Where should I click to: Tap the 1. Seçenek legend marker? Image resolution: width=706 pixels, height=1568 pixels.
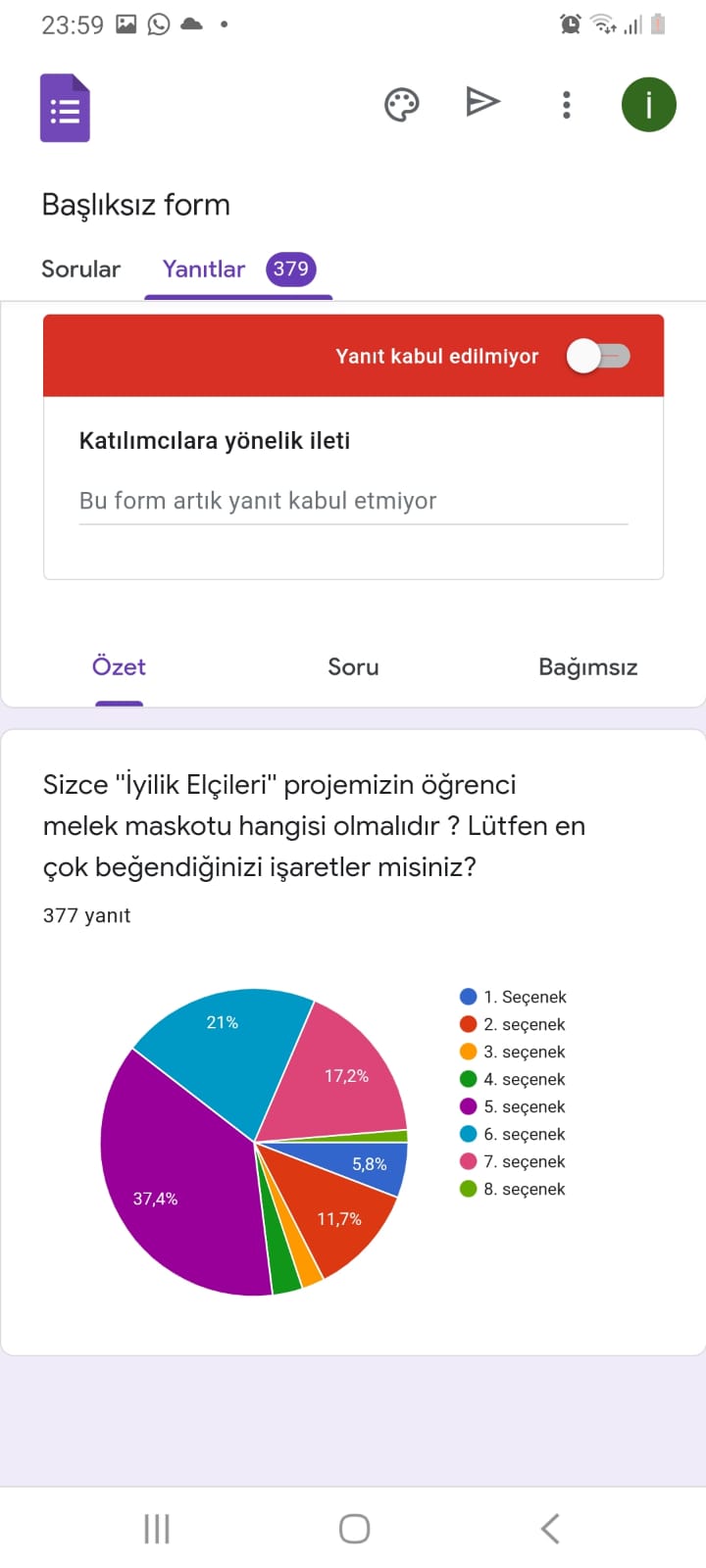(x=469, y=996)
